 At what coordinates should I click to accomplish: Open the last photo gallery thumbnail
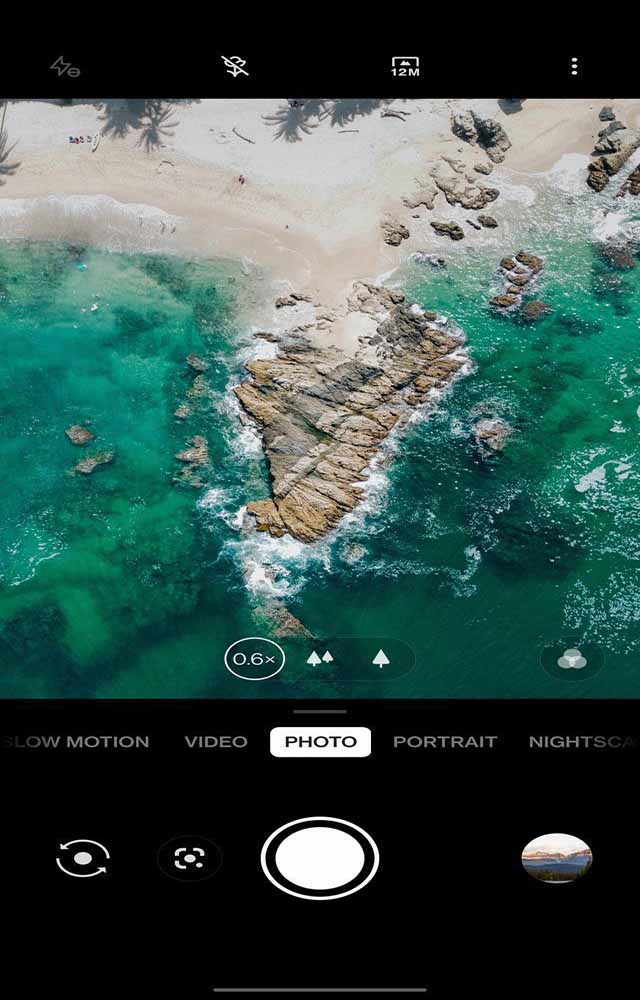(557, 858)
